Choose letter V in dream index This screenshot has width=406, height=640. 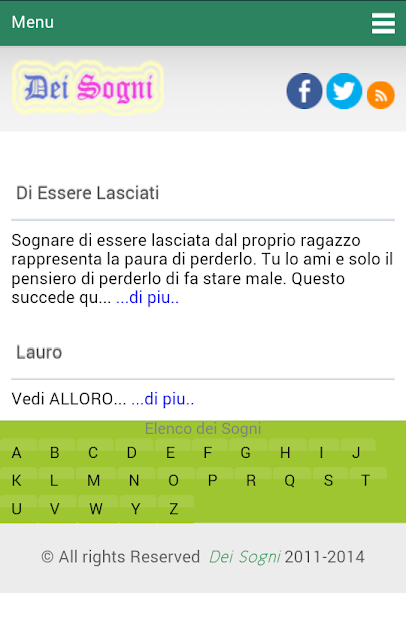pyautogui.click(x=55, y=509)
